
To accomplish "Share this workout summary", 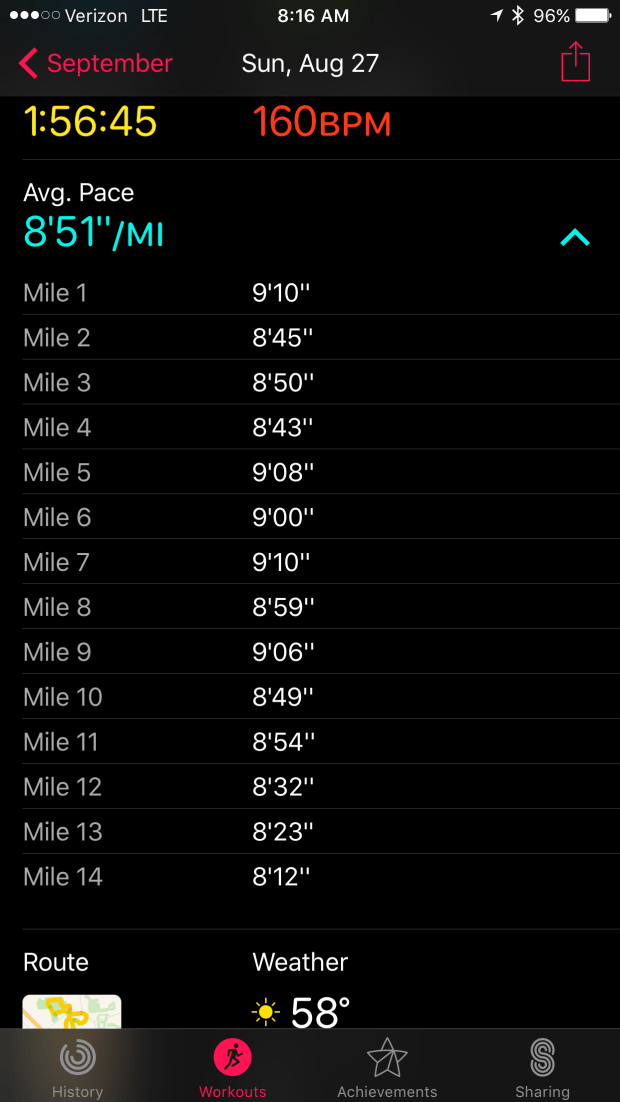I will click(575, 63).
